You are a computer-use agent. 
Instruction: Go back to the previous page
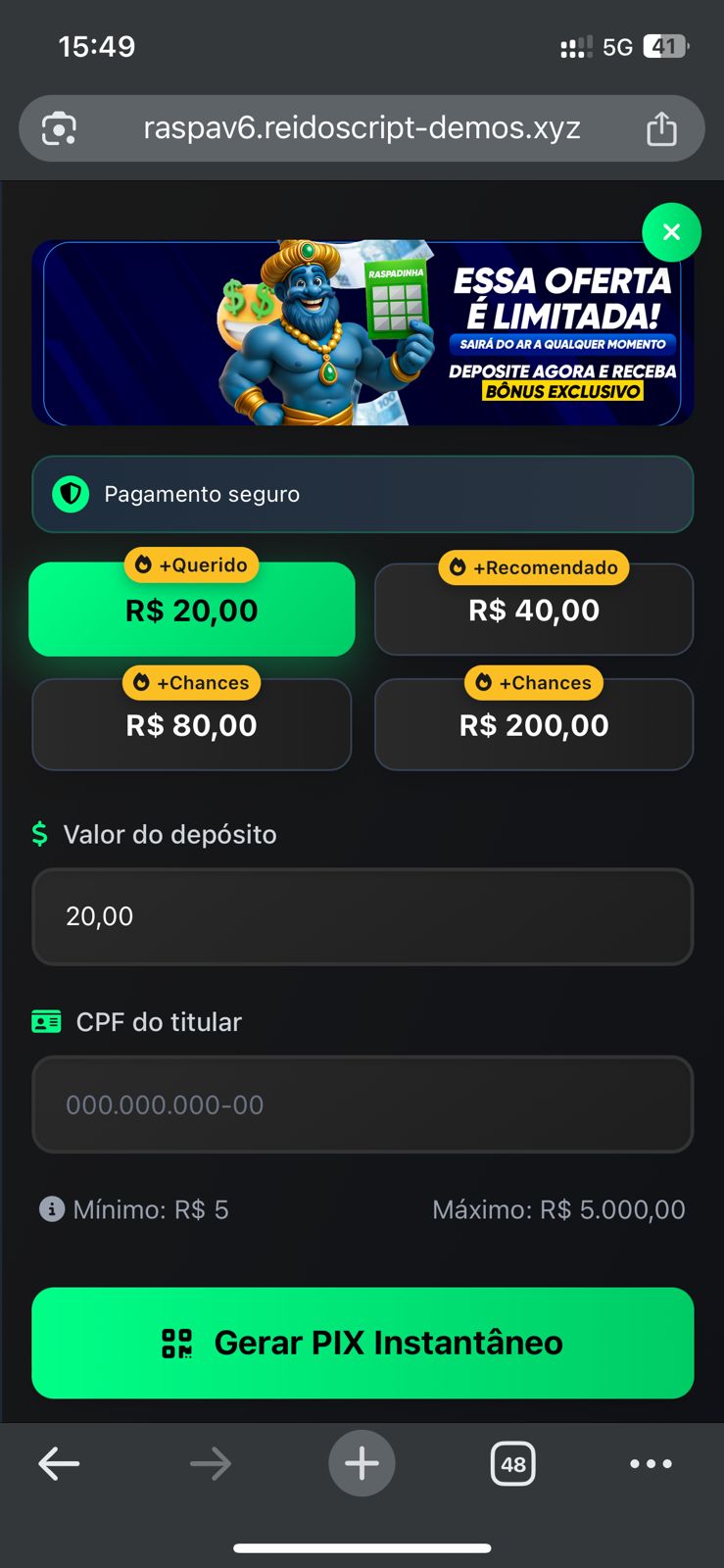pos(59,1464)
